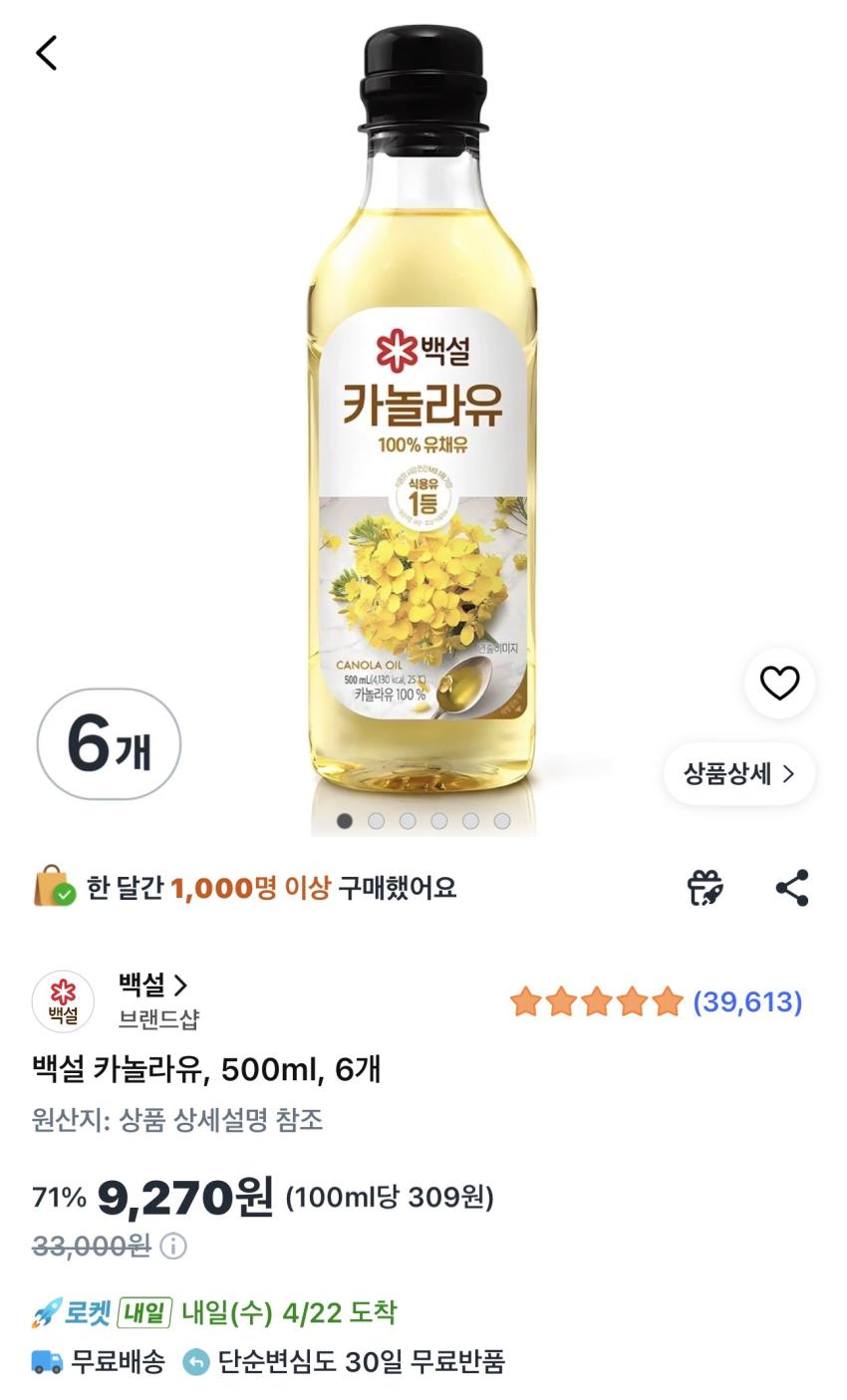Open the 백설 brand shop
This screenshot has height=1400, width=847.
point(151,985)
